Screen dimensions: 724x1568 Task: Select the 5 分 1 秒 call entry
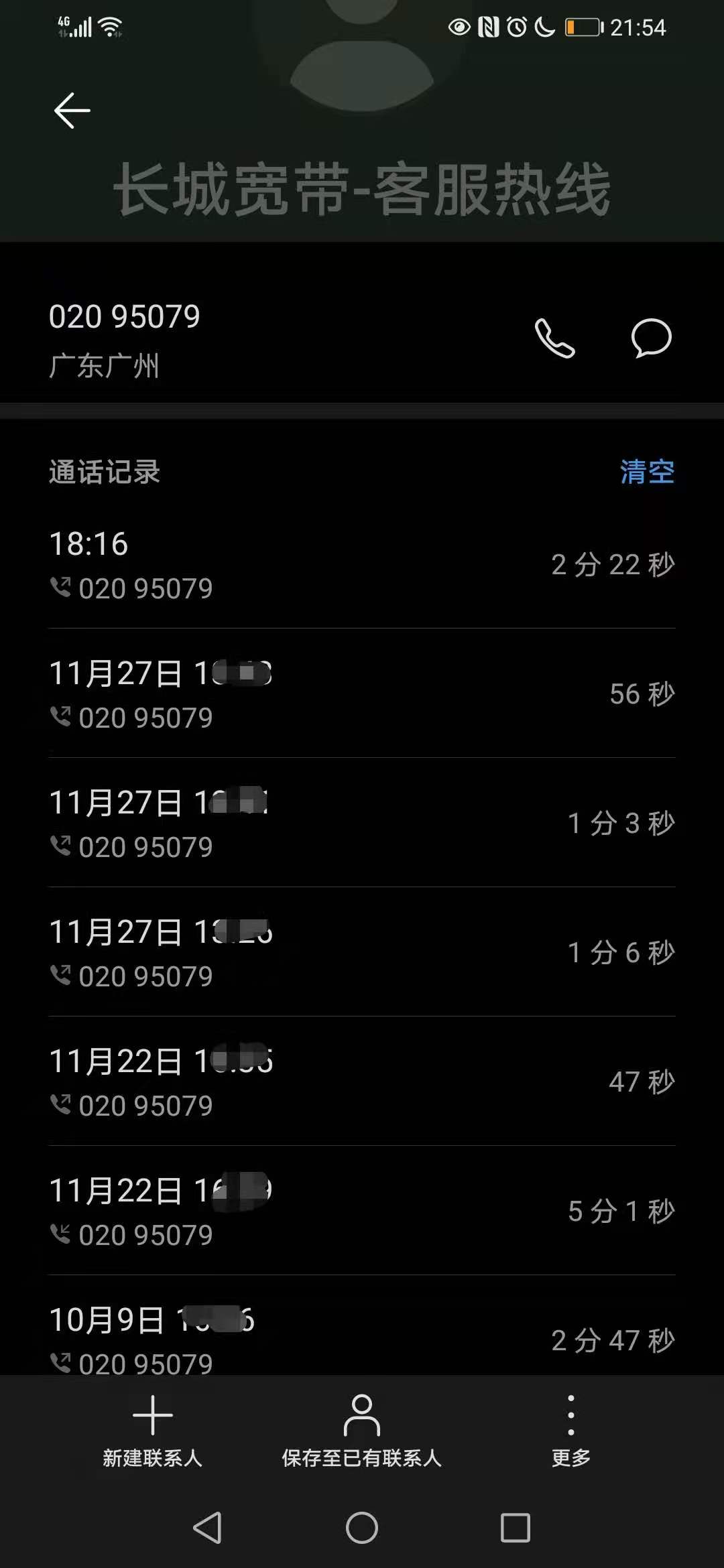pyautogui.click(x=362, y=1212)
